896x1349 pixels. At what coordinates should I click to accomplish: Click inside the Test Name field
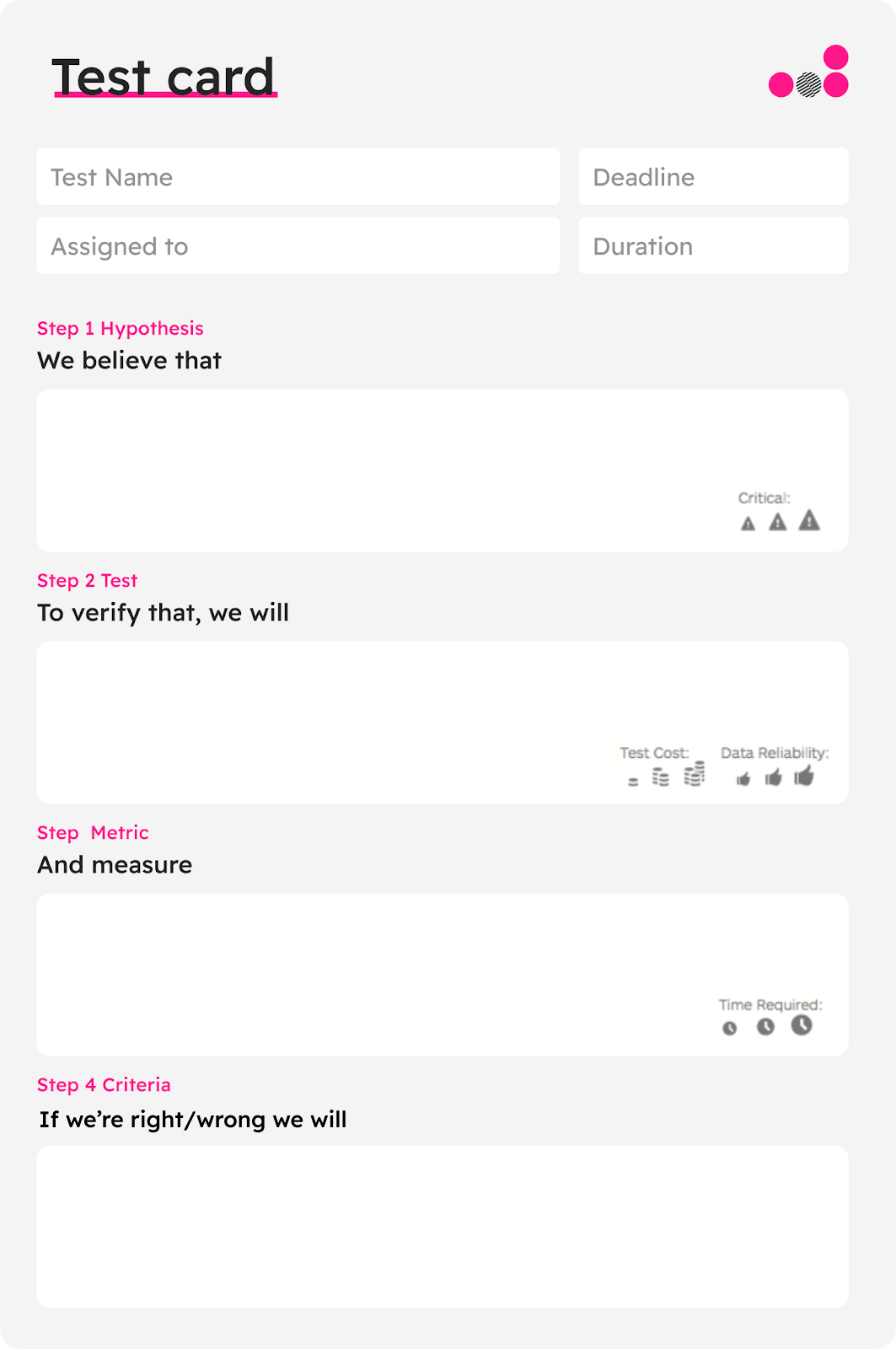[298, 176]
